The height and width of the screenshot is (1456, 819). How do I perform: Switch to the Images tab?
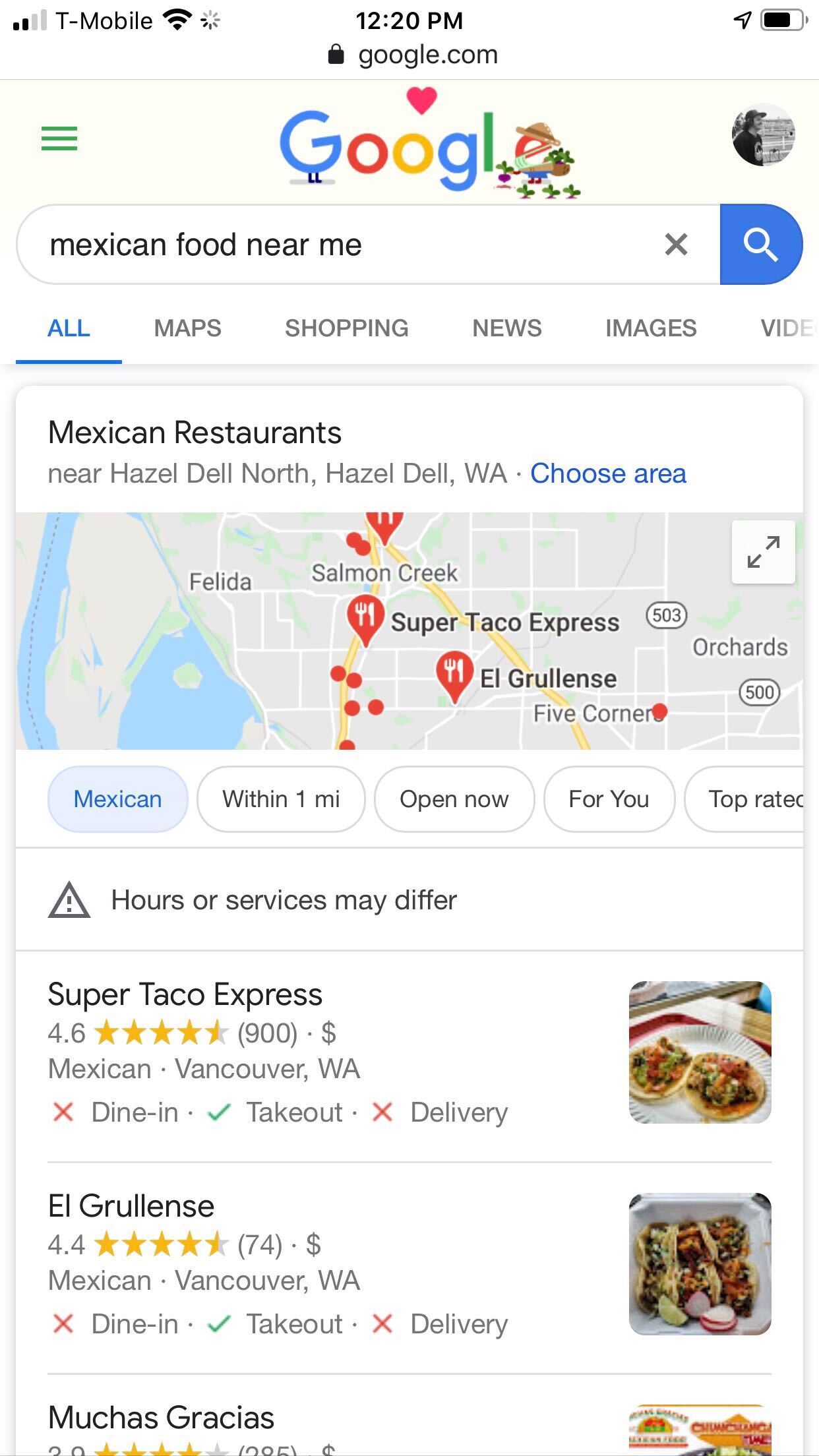tap(651, 328)
